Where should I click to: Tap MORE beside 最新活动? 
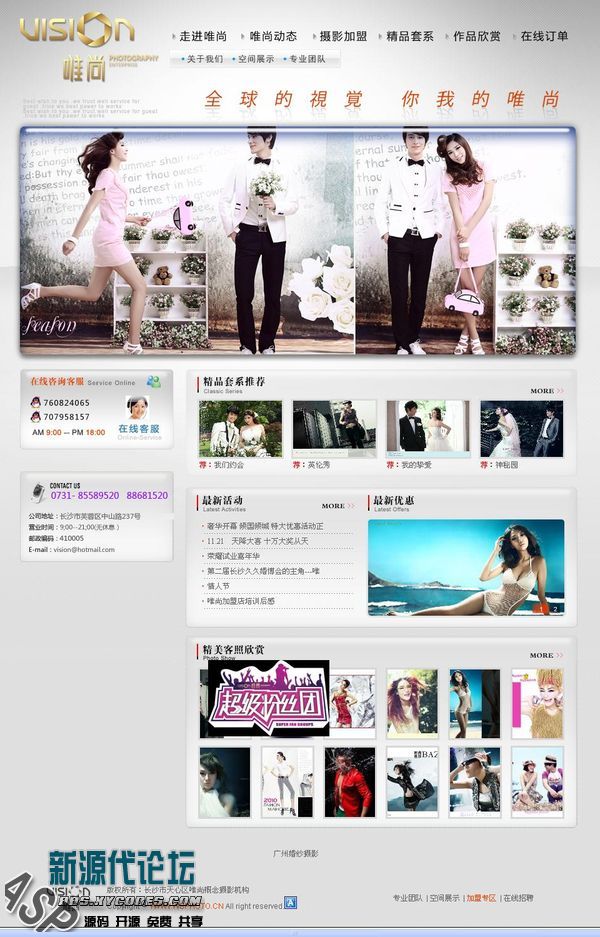coord(334,506)
